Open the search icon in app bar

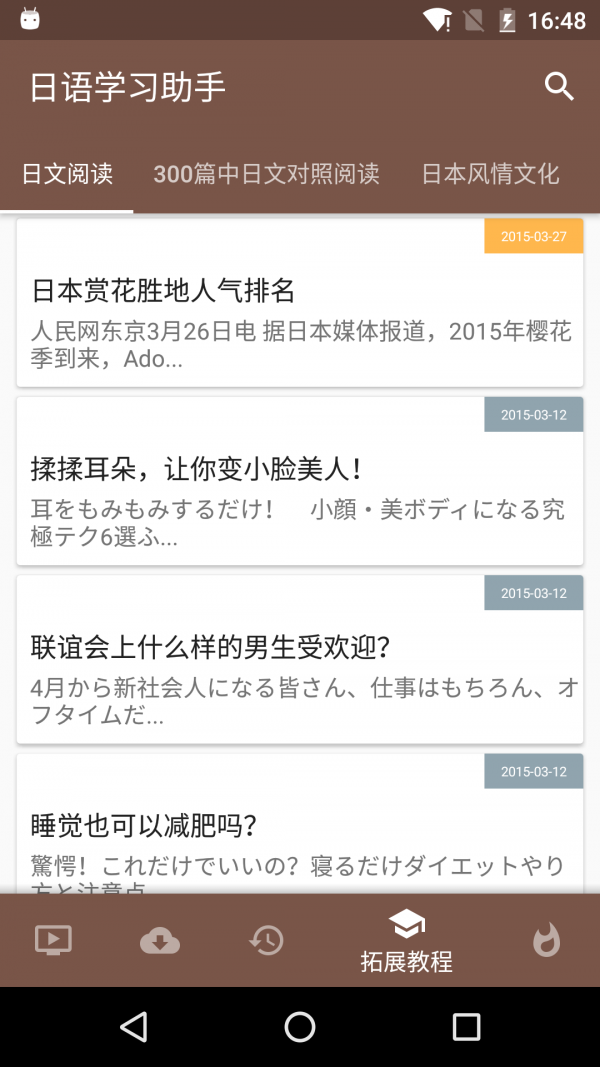pos(559,87)
